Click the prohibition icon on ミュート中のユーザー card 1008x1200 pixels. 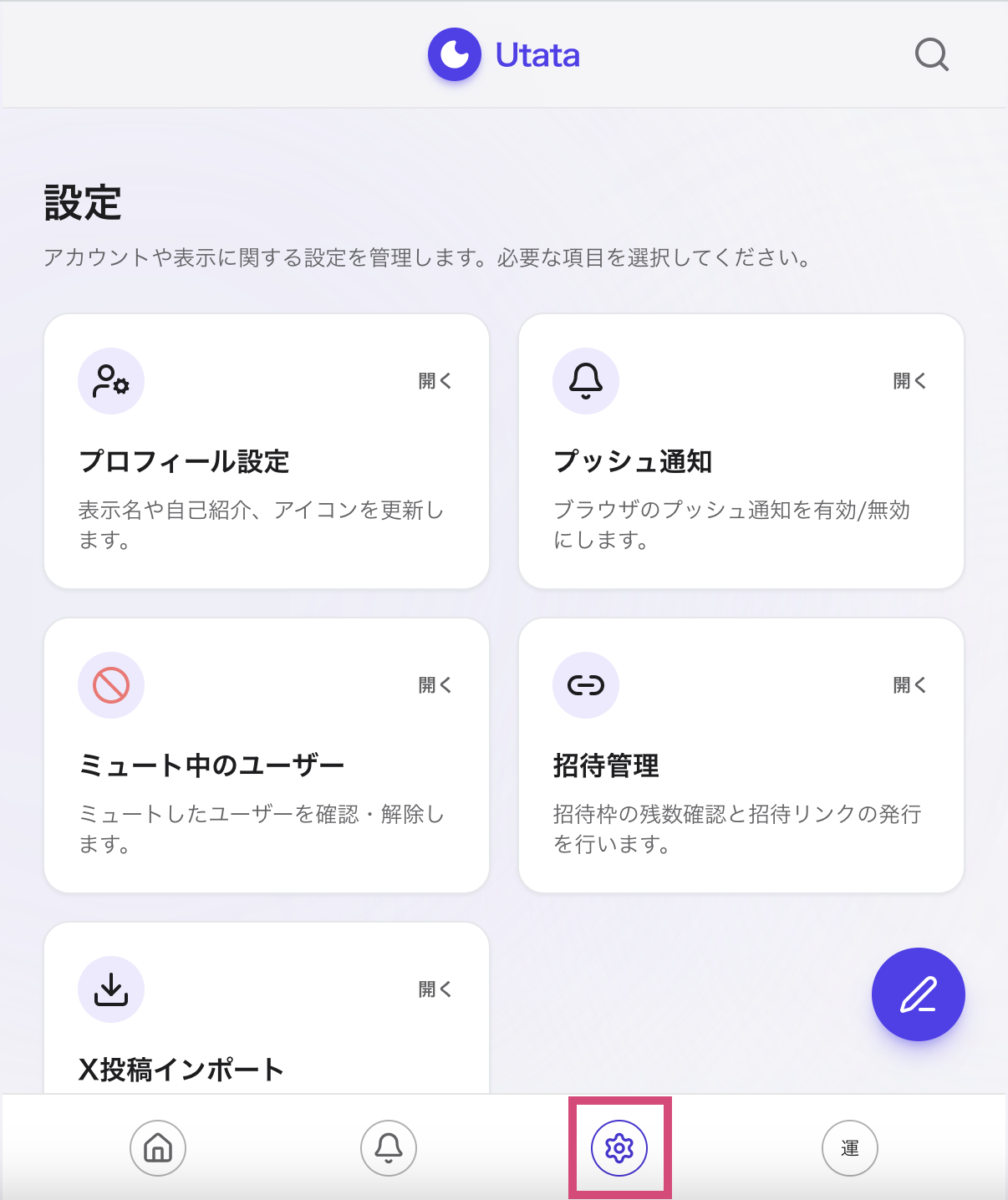(111, 685)
